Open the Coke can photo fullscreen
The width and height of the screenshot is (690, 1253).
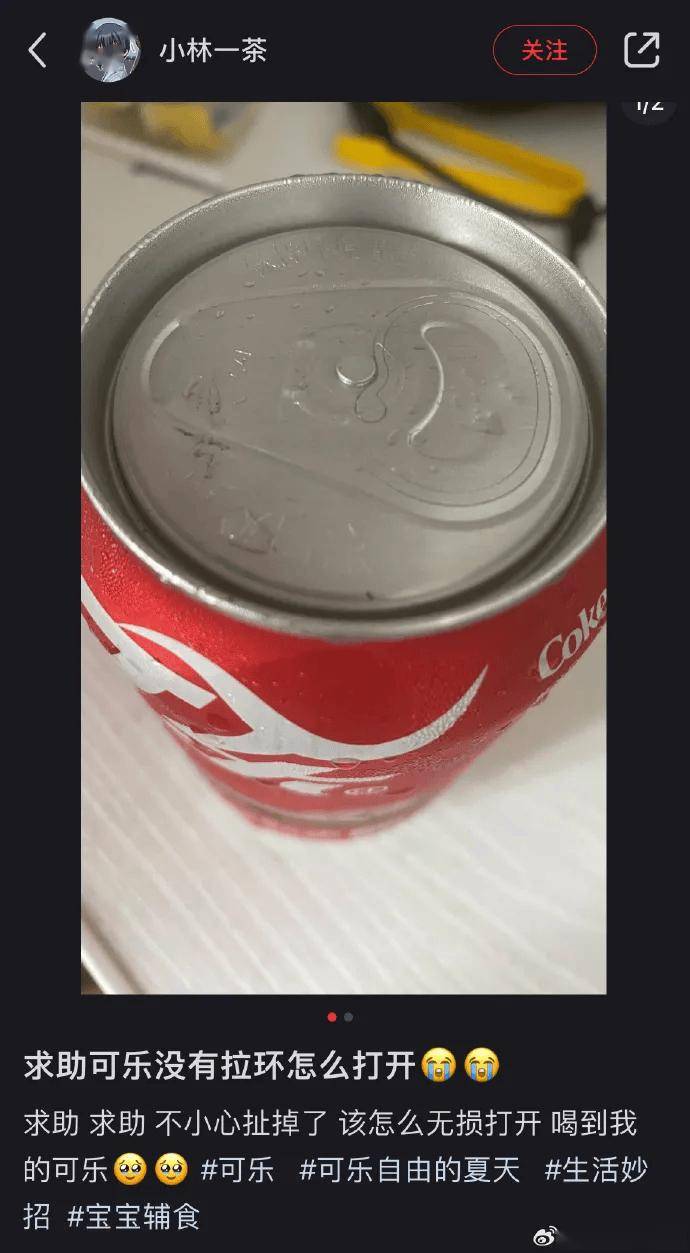343,548
